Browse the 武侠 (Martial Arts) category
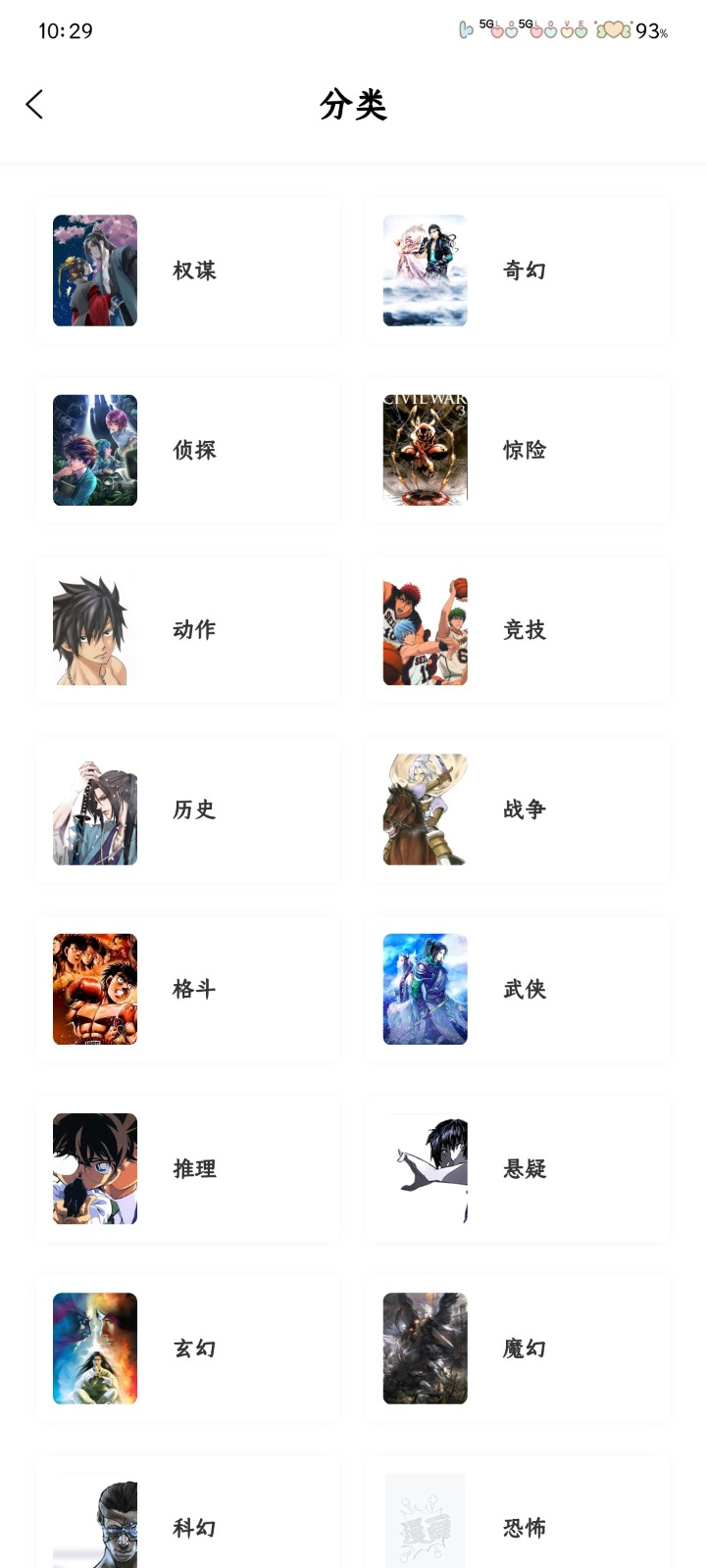 point(520,989)
